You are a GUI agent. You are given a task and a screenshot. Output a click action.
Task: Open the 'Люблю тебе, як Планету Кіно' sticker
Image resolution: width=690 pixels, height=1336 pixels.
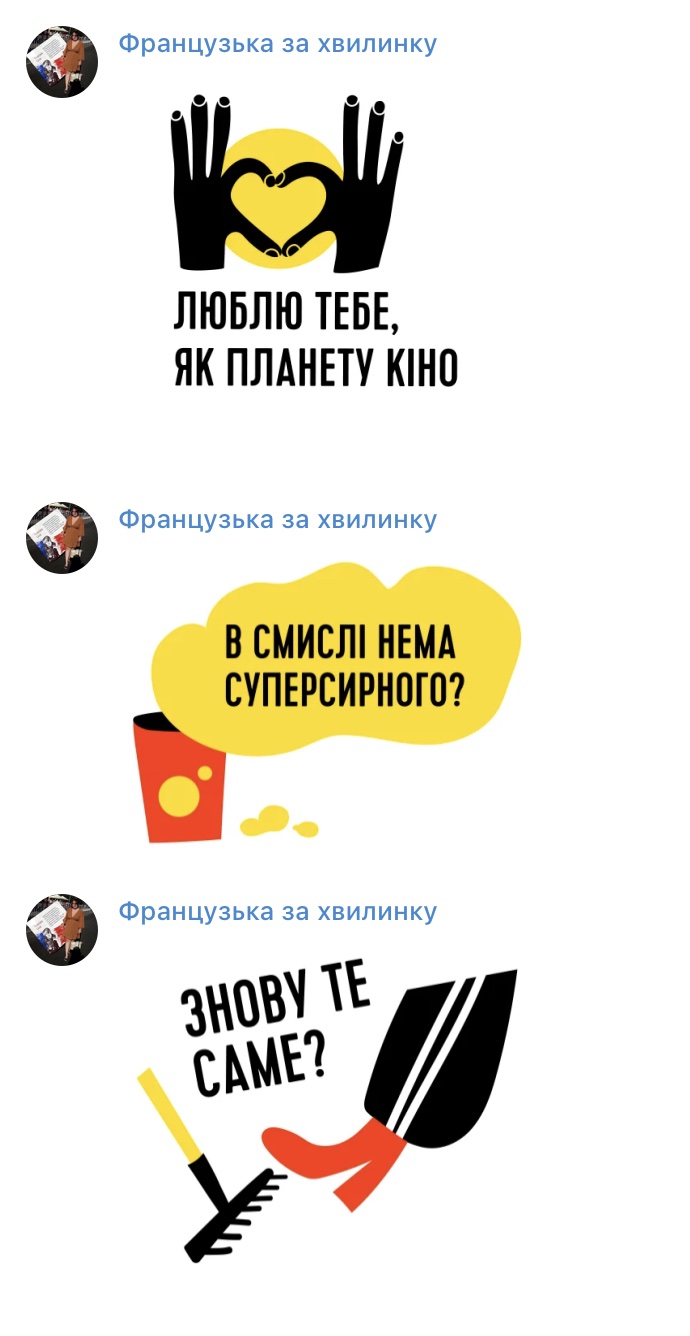tap(315, 240)
